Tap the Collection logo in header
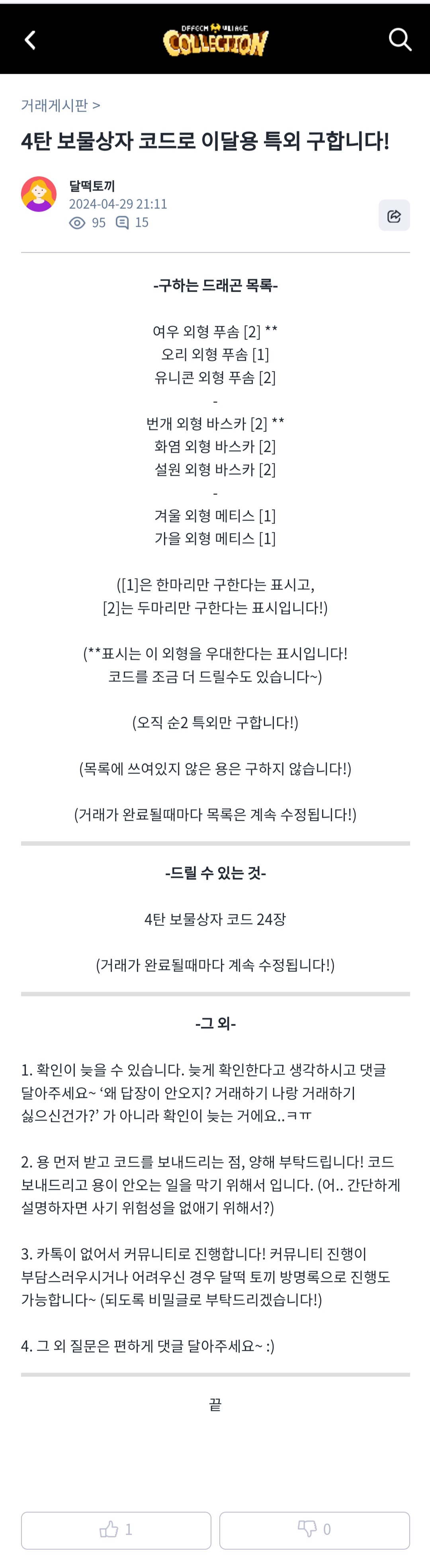 [215, 41]
